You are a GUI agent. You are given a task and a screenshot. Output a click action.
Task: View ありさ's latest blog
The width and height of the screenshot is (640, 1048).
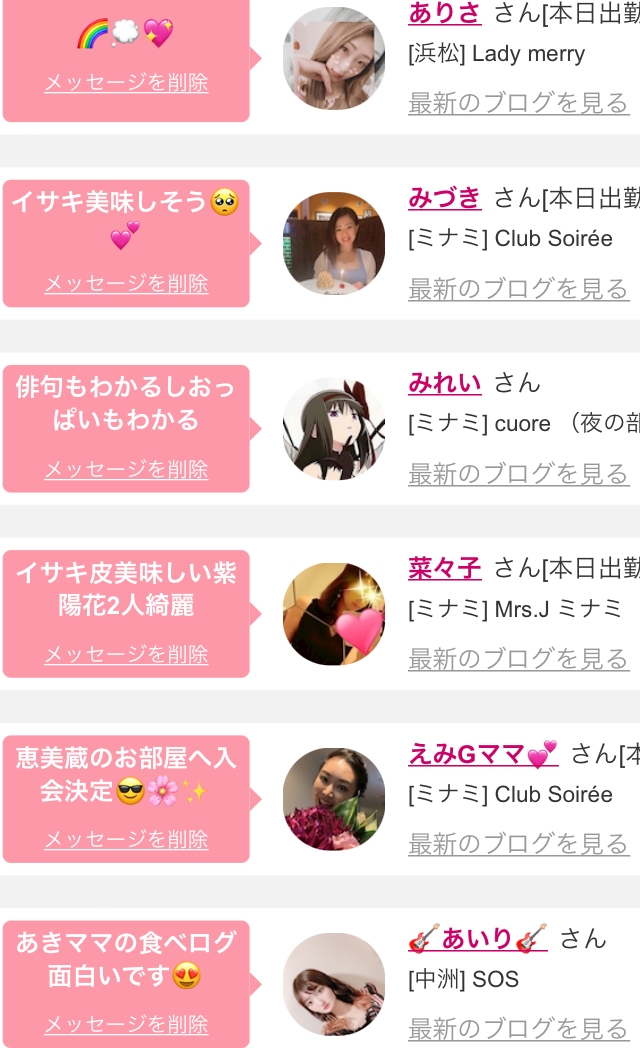[x=518, y=103]
